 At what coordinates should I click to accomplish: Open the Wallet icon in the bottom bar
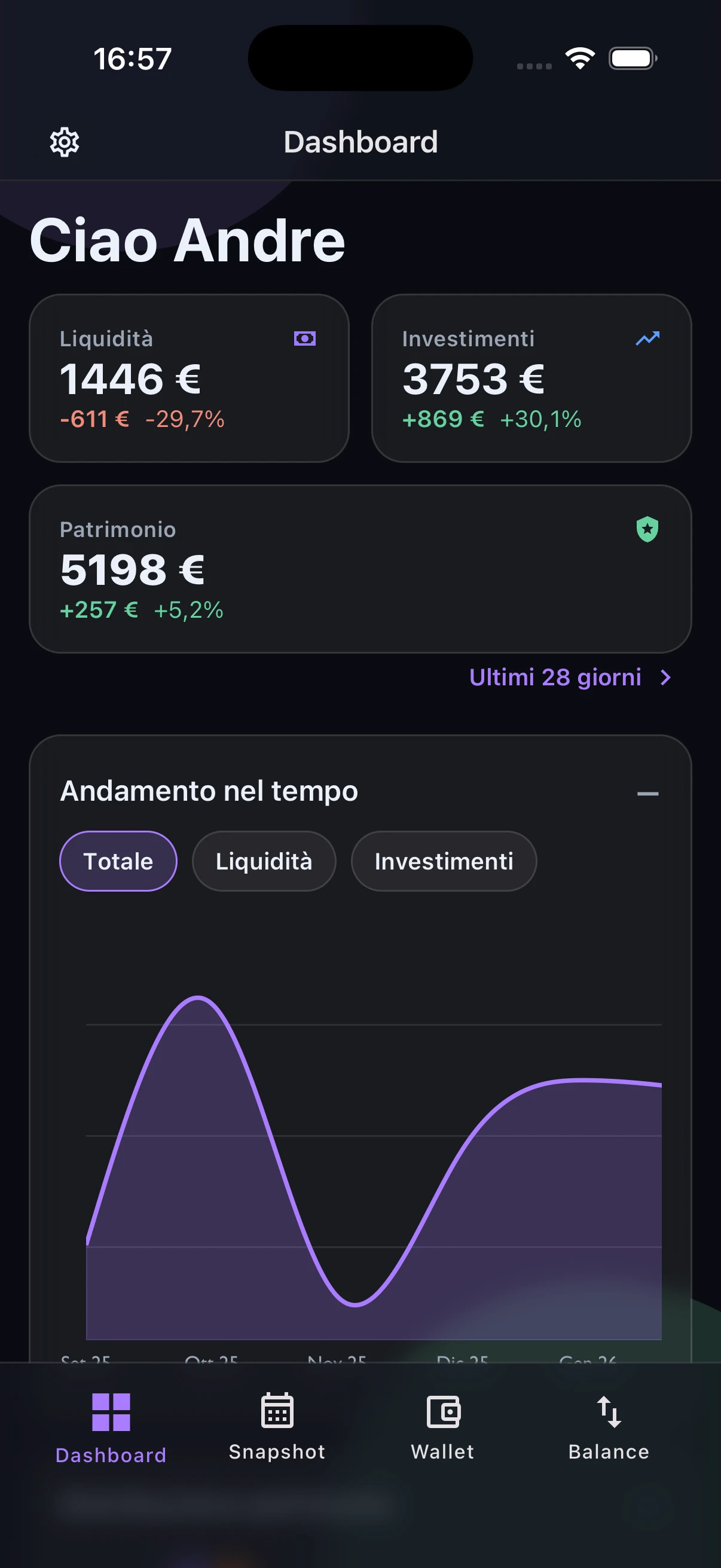coord(442,1411)
